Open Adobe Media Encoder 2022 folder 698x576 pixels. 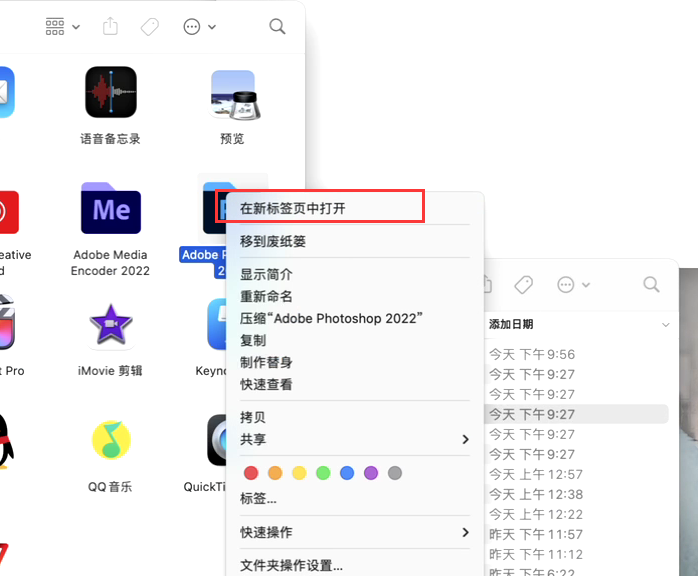coord(110,209)
